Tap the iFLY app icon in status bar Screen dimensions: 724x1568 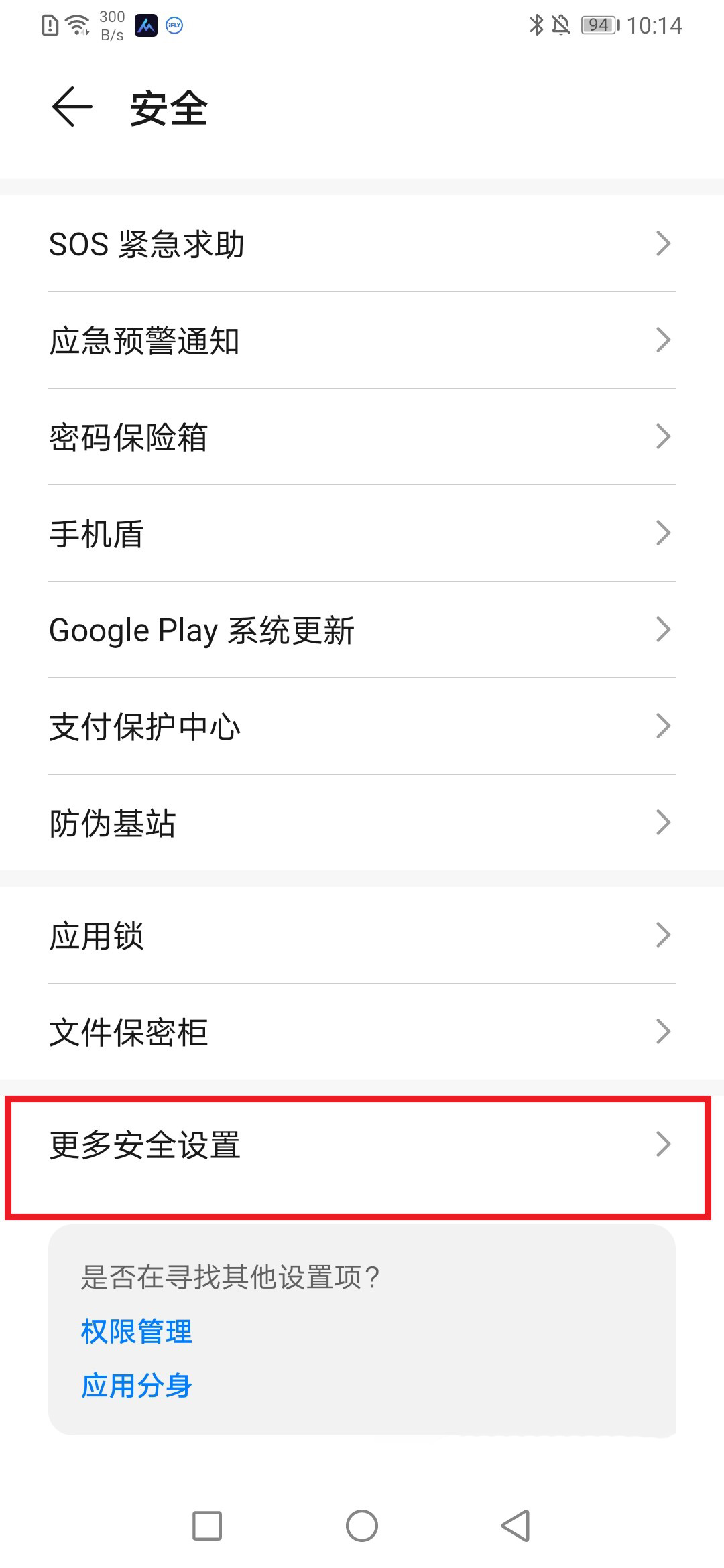173,25
